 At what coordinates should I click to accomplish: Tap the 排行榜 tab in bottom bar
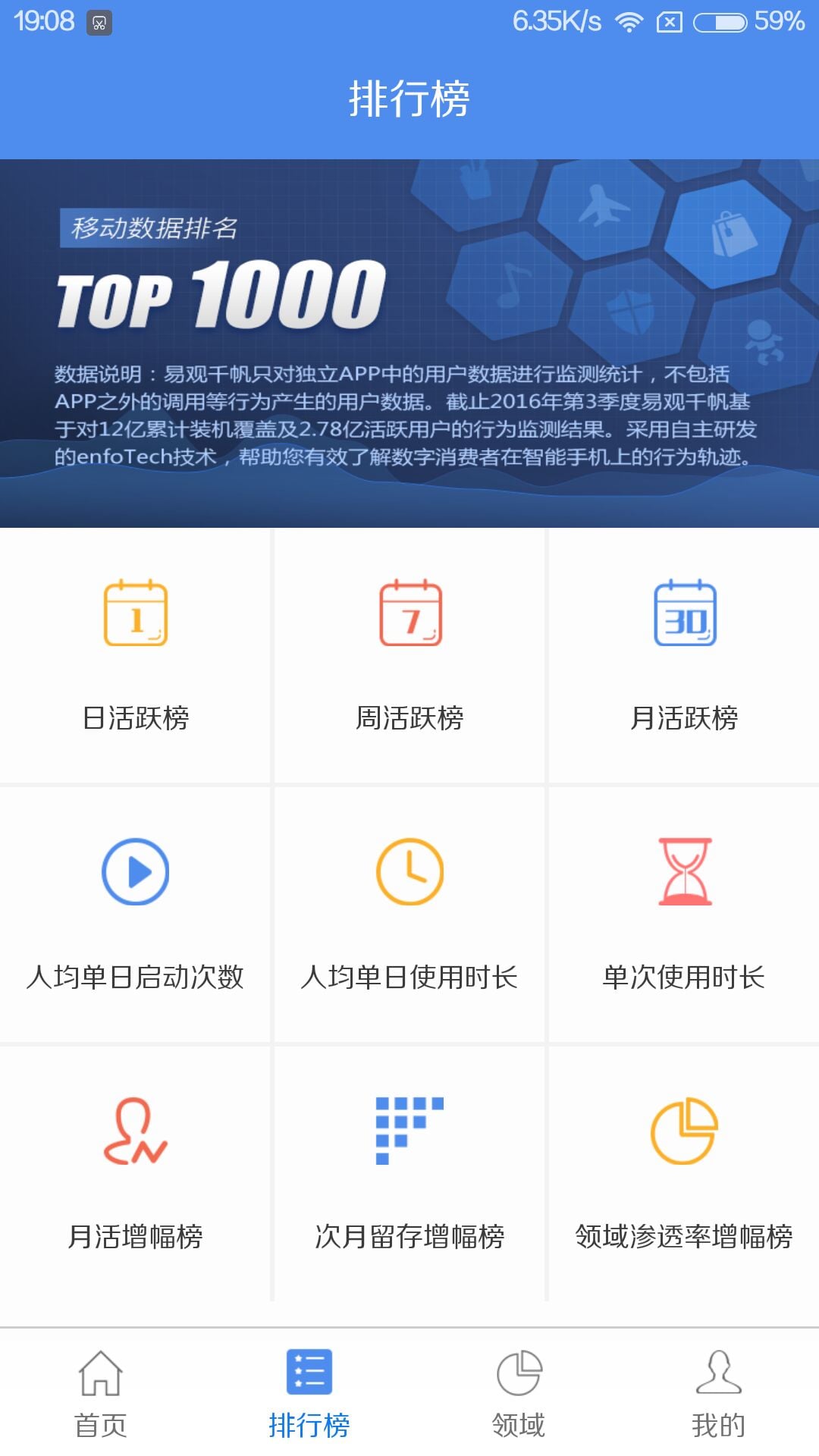pos(309,1393)
